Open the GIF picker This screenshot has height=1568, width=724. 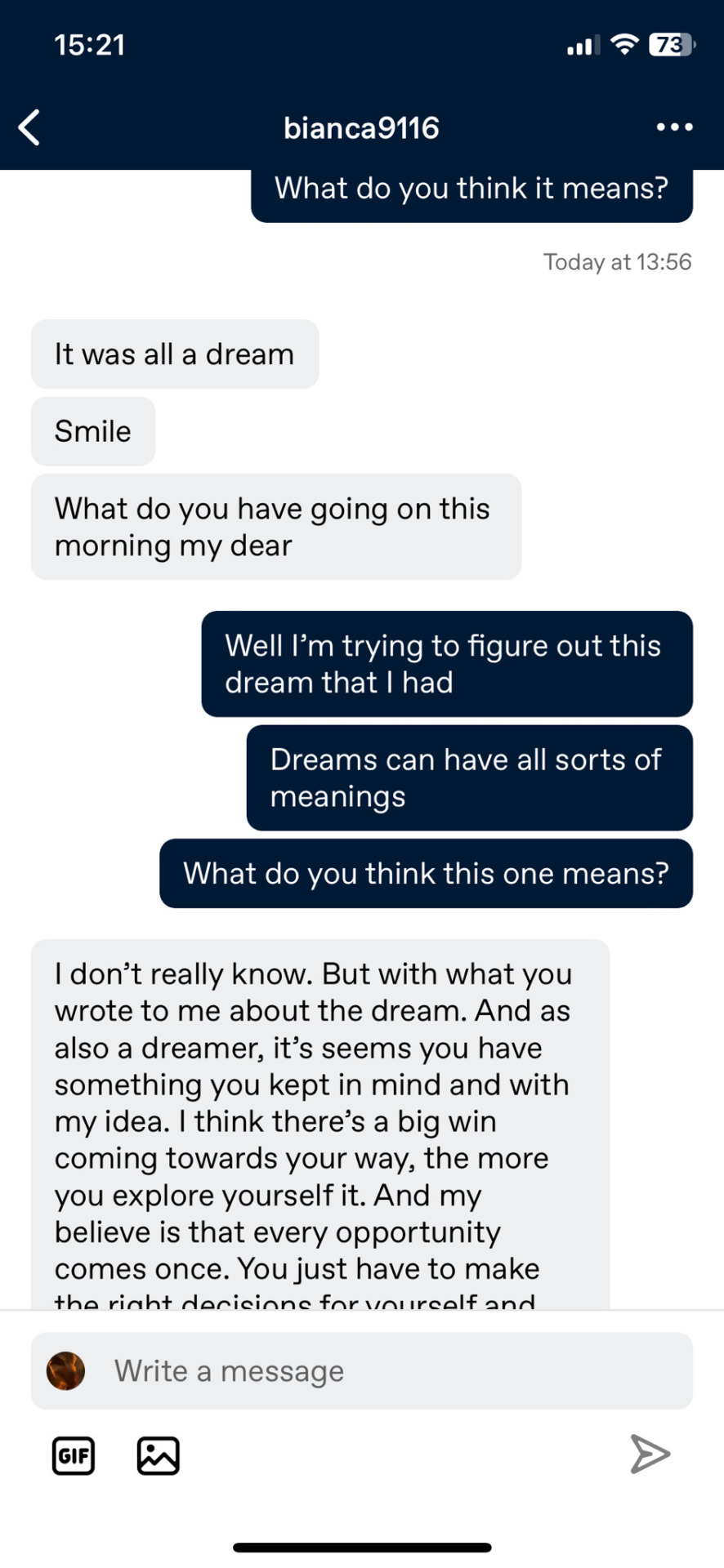tap(74, 1455)
